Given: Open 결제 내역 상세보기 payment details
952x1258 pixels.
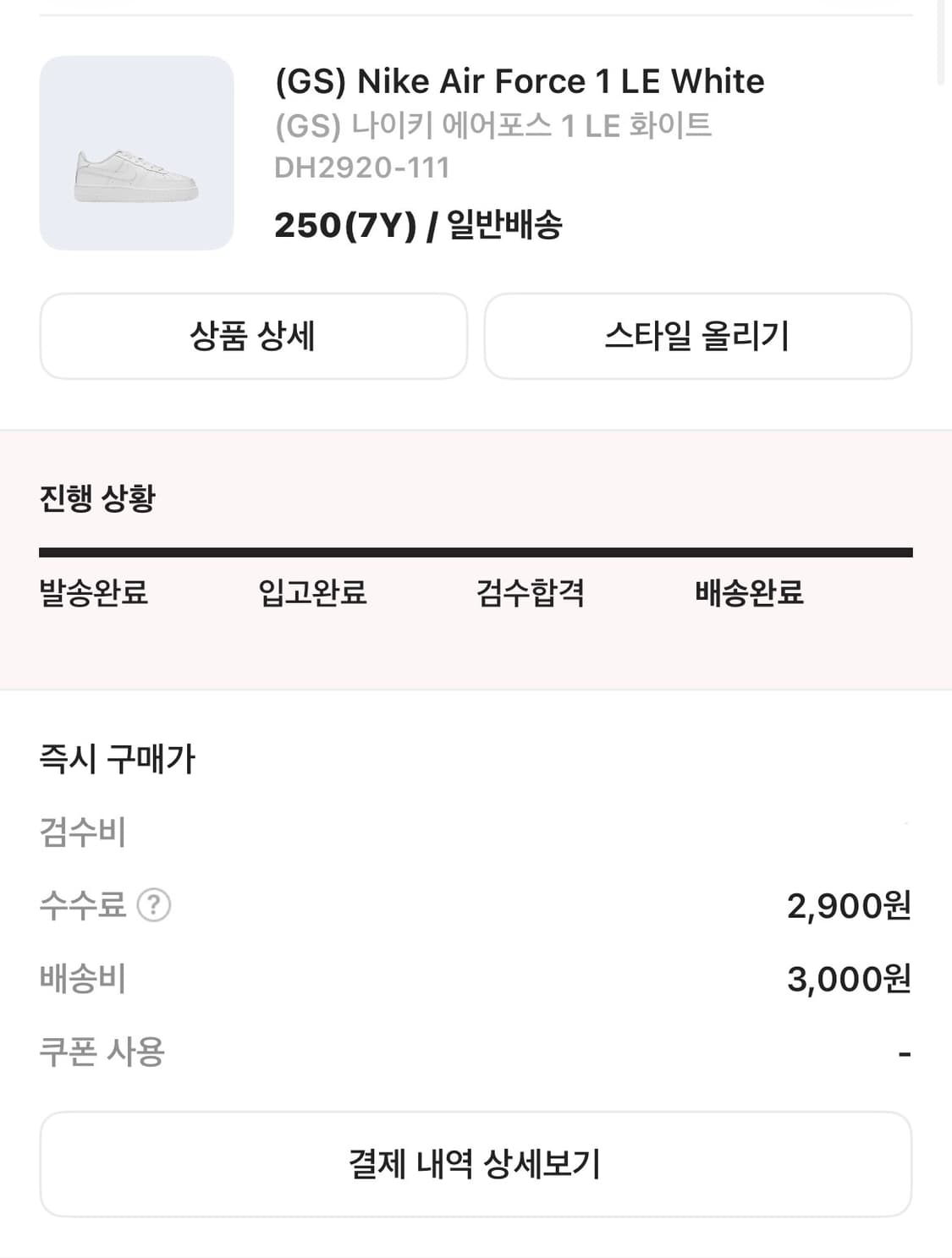Looking at the screenshot, I should coord(476,1163).
